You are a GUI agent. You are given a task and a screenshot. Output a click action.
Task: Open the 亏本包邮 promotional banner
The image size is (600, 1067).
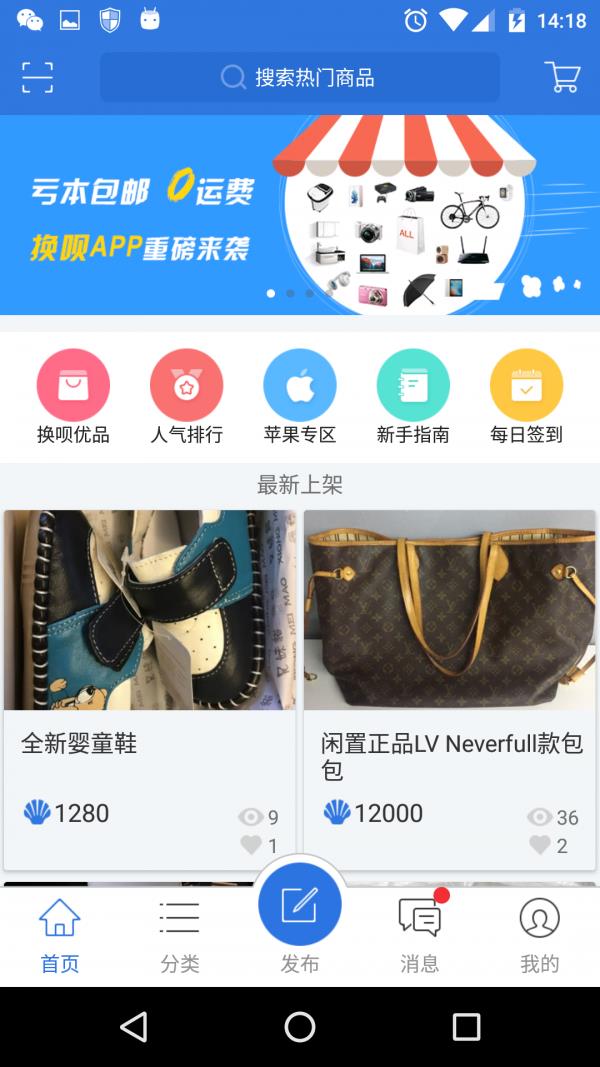300,214
